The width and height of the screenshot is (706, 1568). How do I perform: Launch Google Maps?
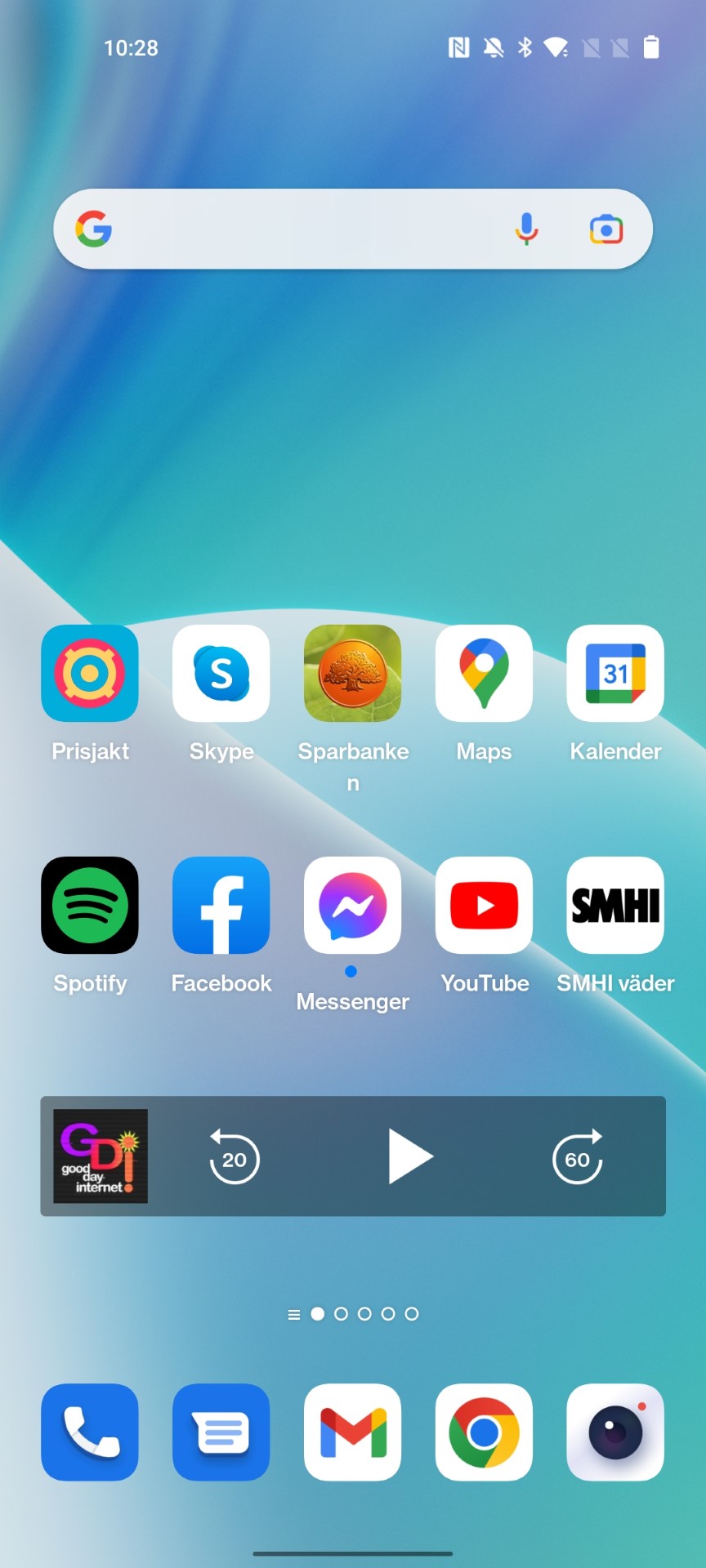click(484, 674)
